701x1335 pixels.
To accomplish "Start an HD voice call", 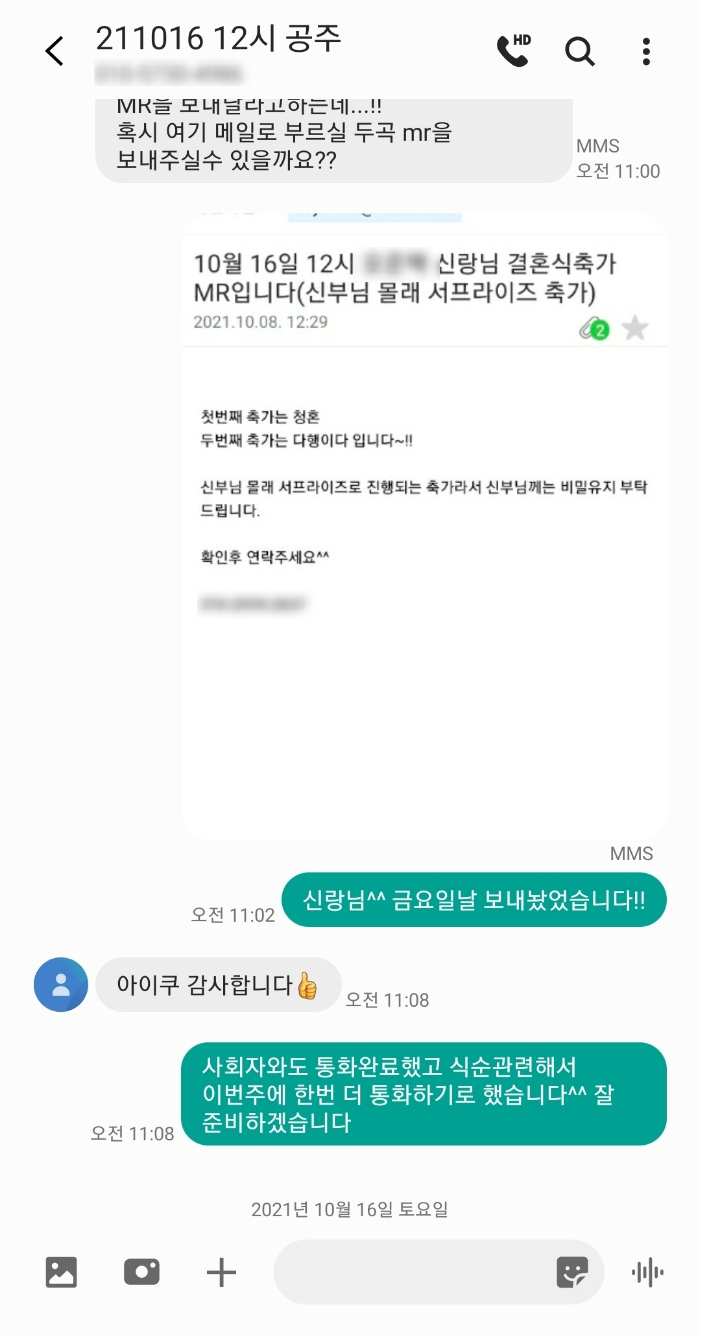I will point(513,50).
